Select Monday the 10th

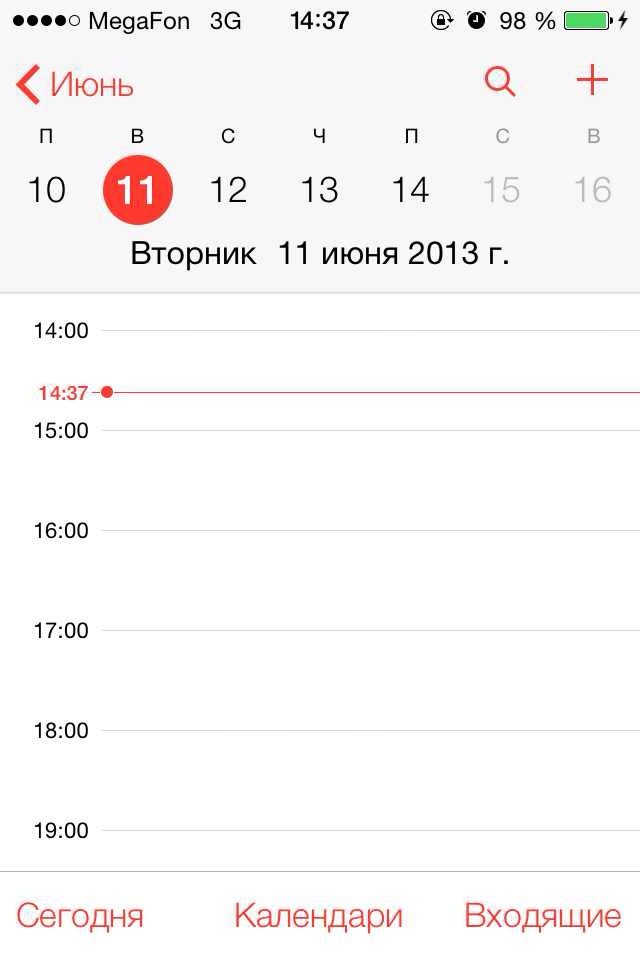coord(46,189)
